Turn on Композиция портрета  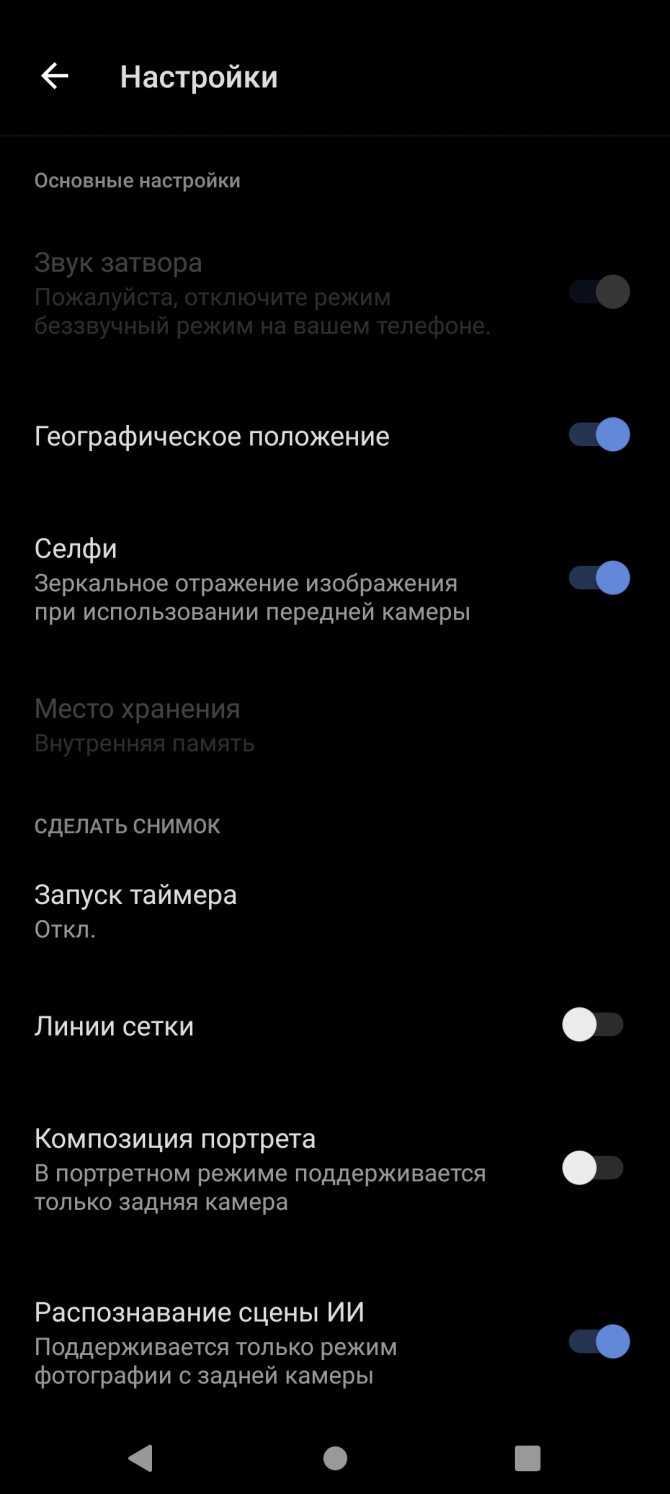pos(593,1168)
